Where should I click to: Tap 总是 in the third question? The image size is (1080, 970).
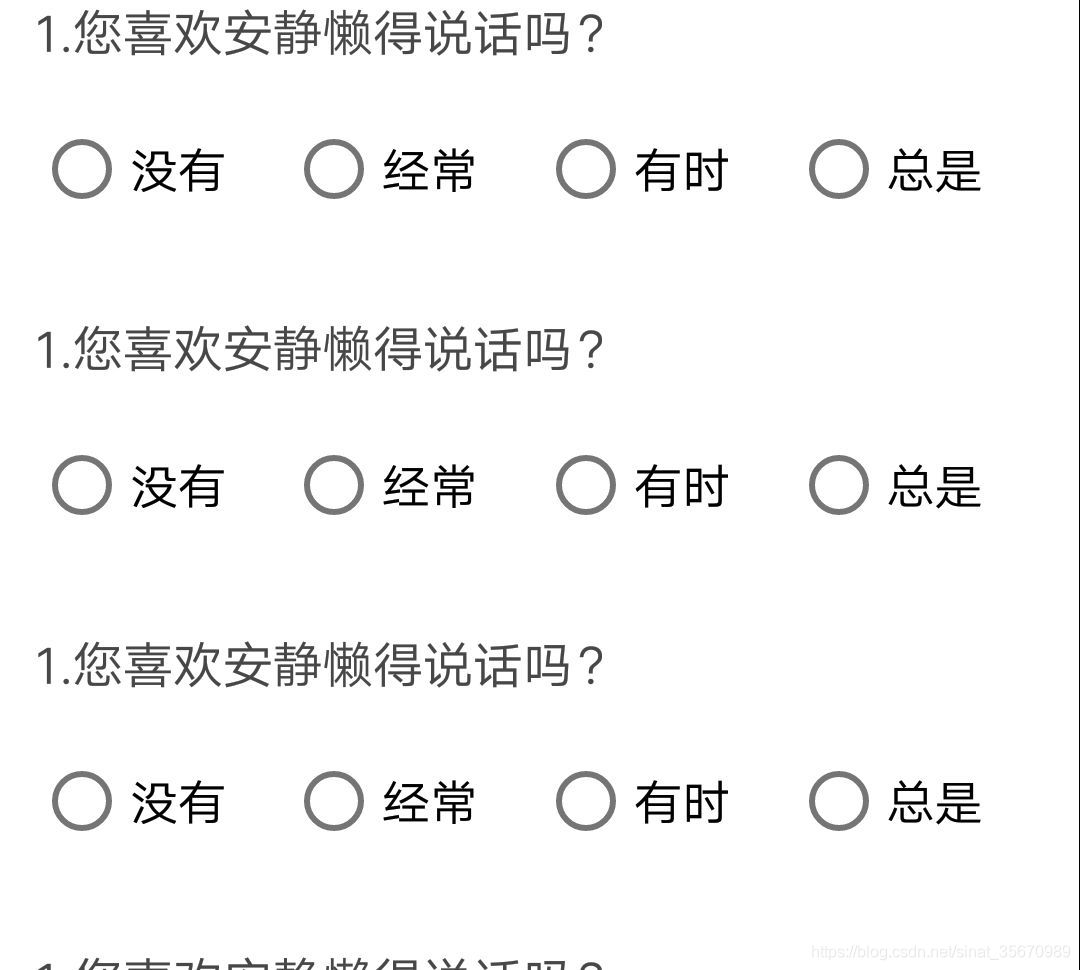(838, 801)
